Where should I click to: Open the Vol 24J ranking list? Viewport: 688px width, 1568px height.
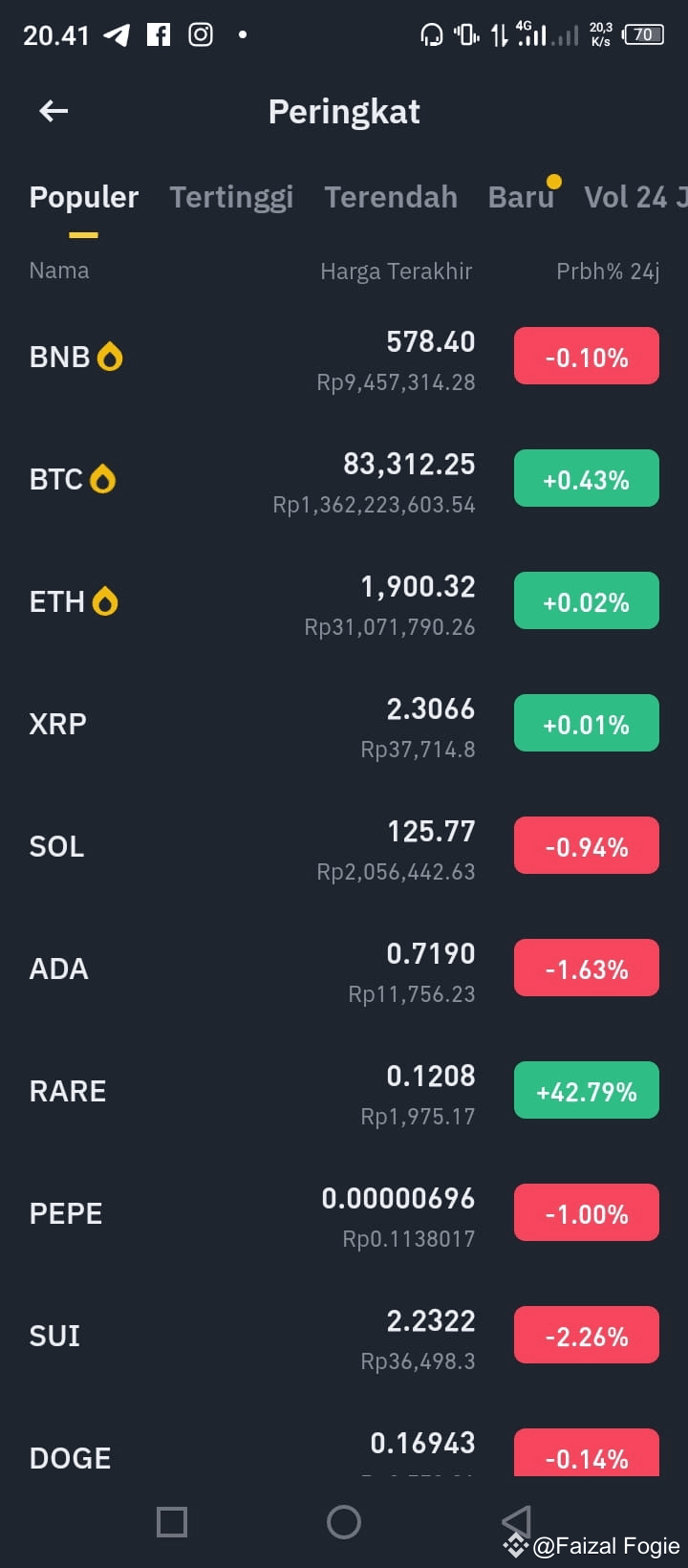(634, 197)
